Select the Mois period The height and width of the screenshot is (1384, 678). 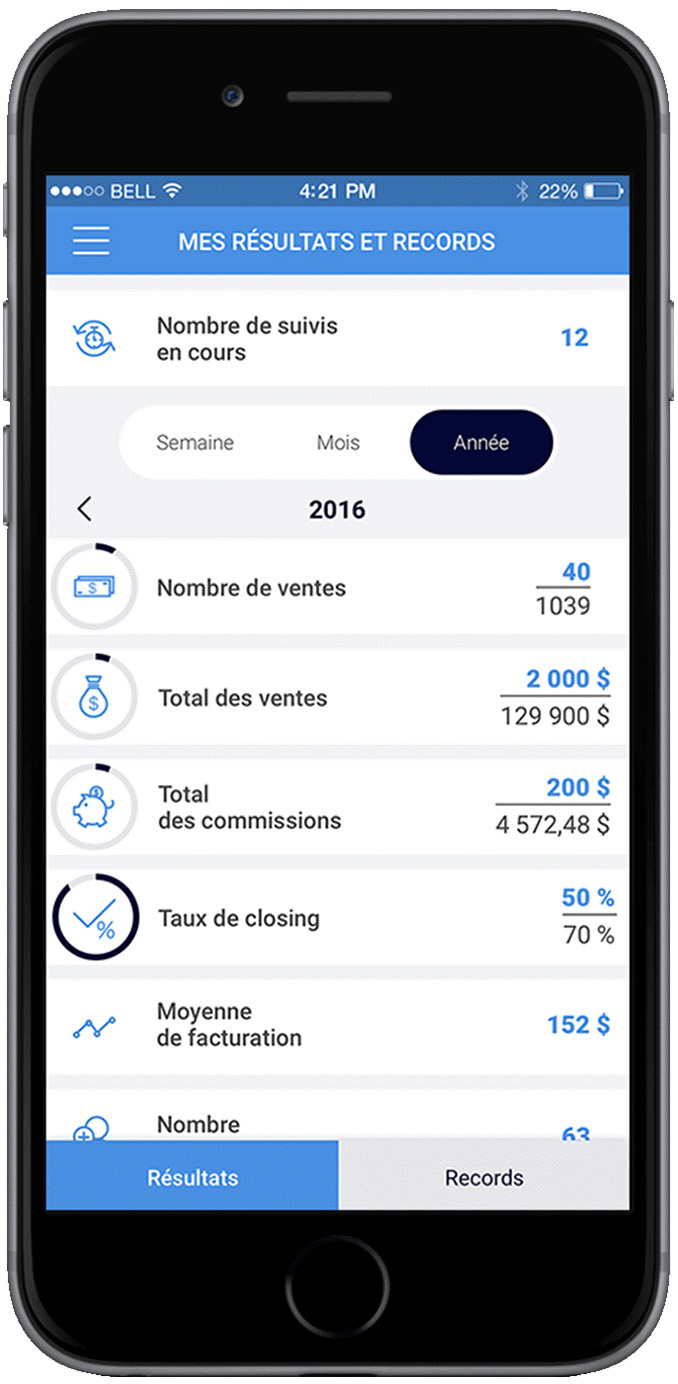[x=338, y=442]
